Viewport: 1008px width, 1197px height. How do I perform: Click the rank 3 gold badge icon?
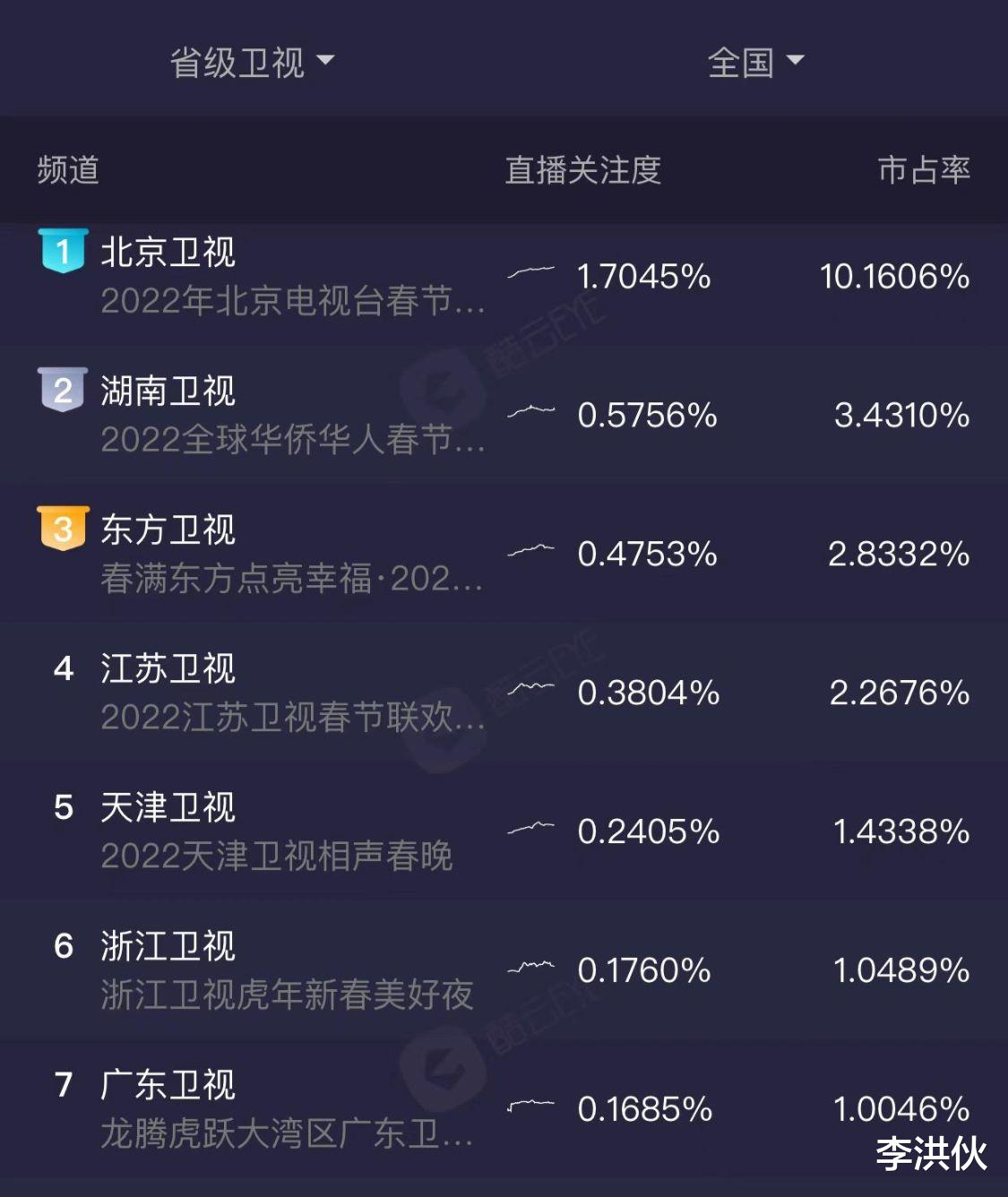(x=63, y=530)
